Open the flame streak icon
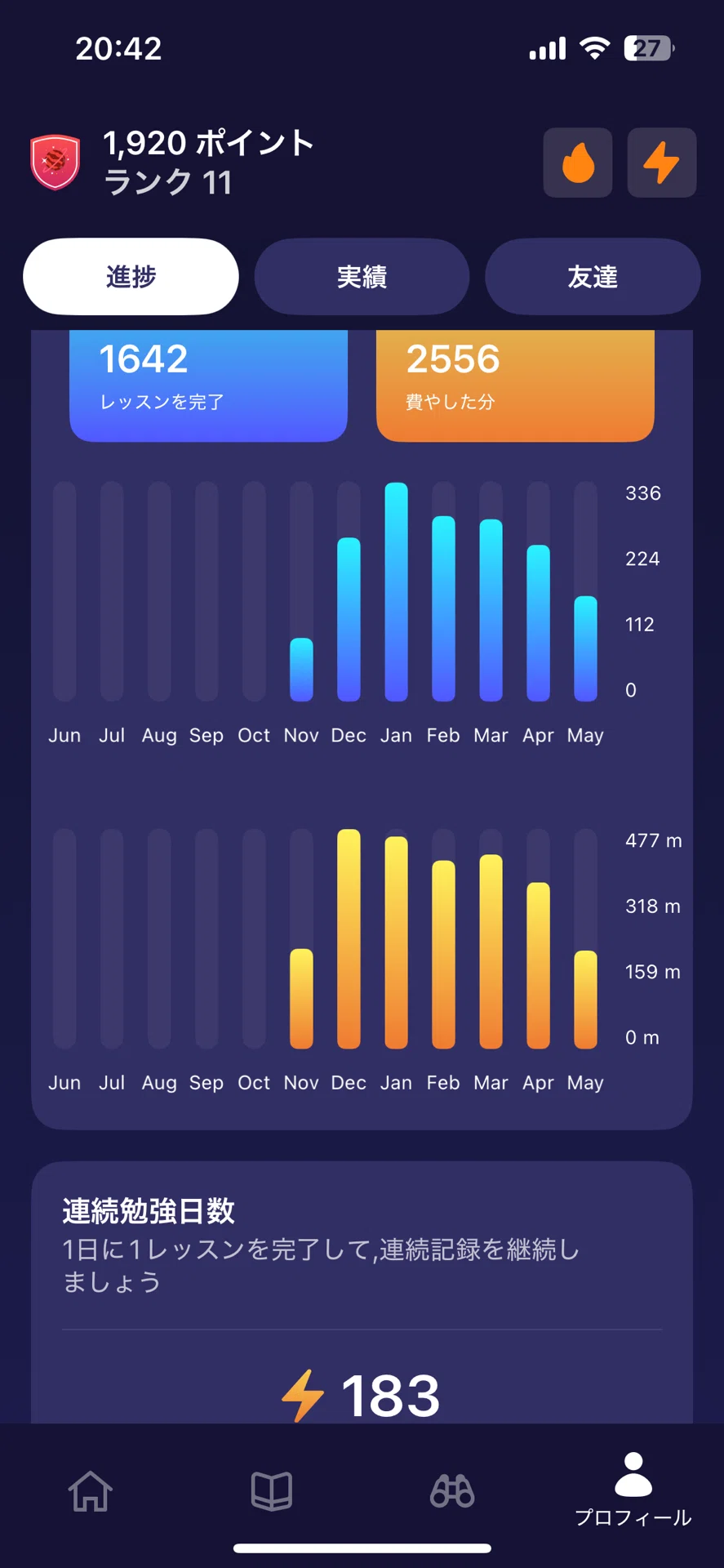Screen dimensions: 724x1568 click(x=578, y=163)
